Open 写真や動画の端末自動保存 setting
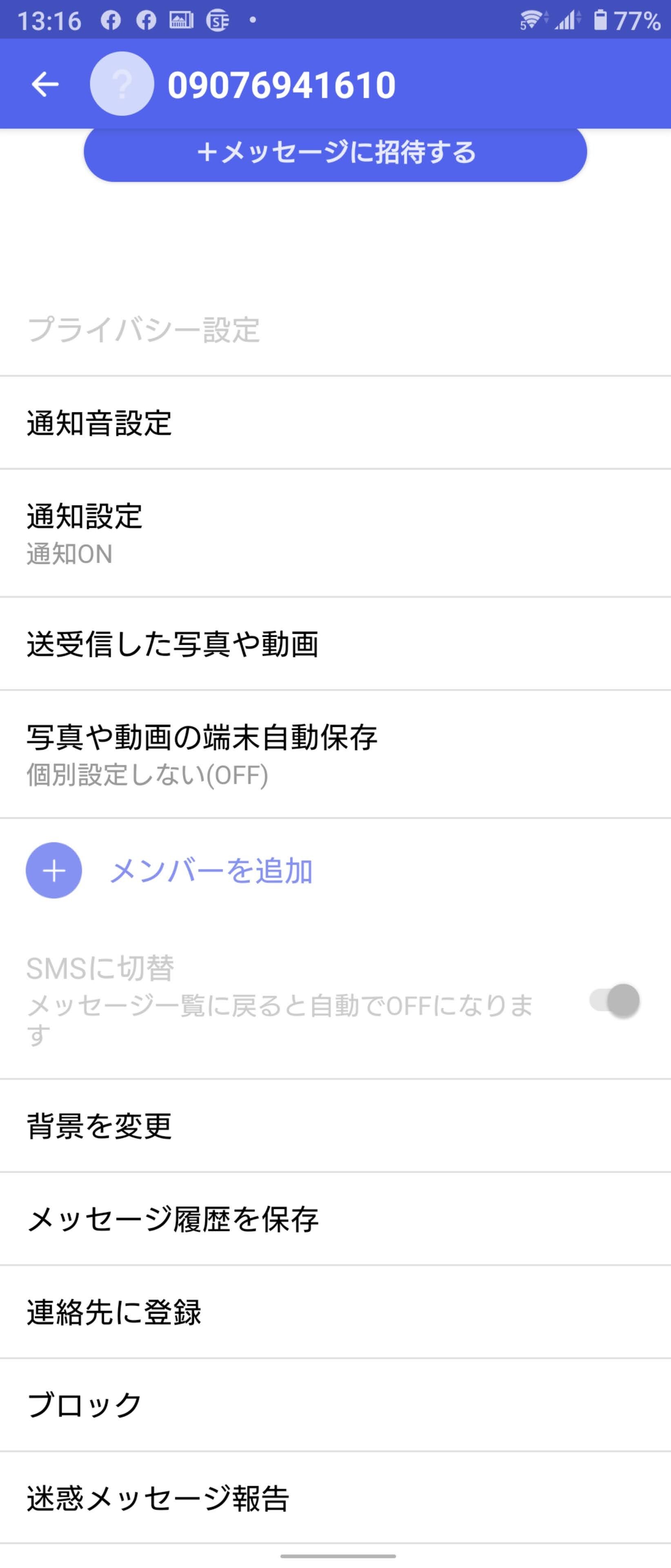Image resolution: width=671 pixels, height=1568 pixels. (335, 753)
